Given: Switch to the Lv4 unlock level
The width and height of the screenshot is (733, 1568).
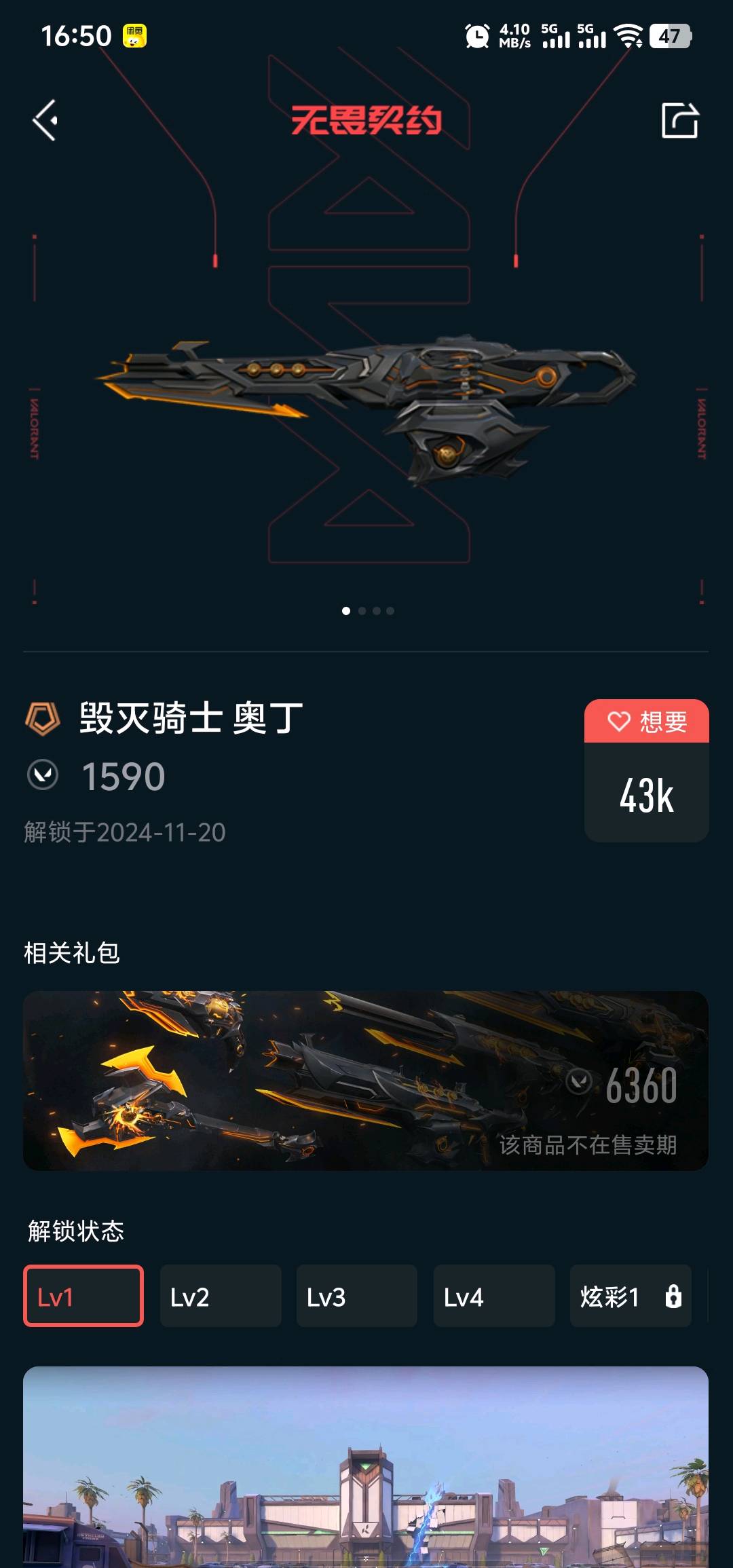Looking at the screenshot, I should (493, 1296).
